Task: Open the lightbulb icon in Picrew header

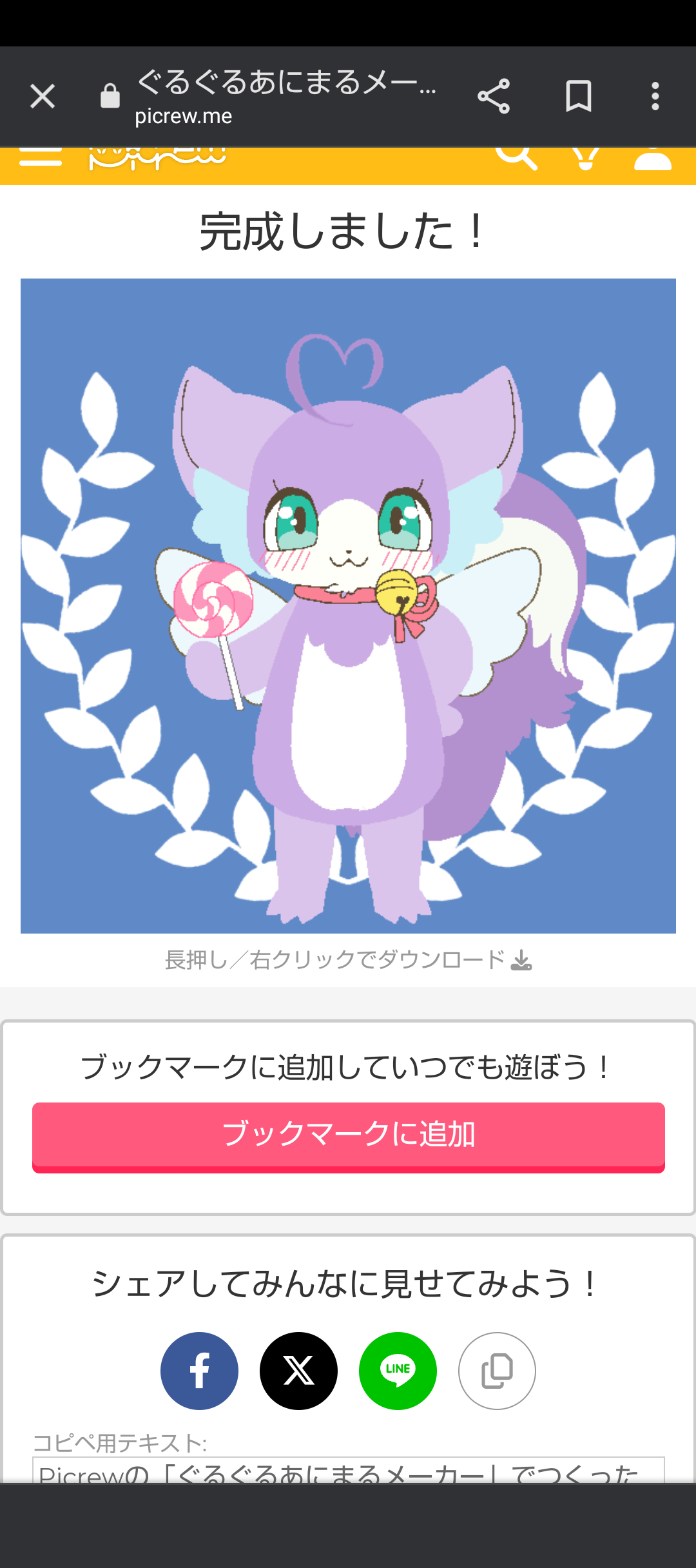Action: pos(585,158)
